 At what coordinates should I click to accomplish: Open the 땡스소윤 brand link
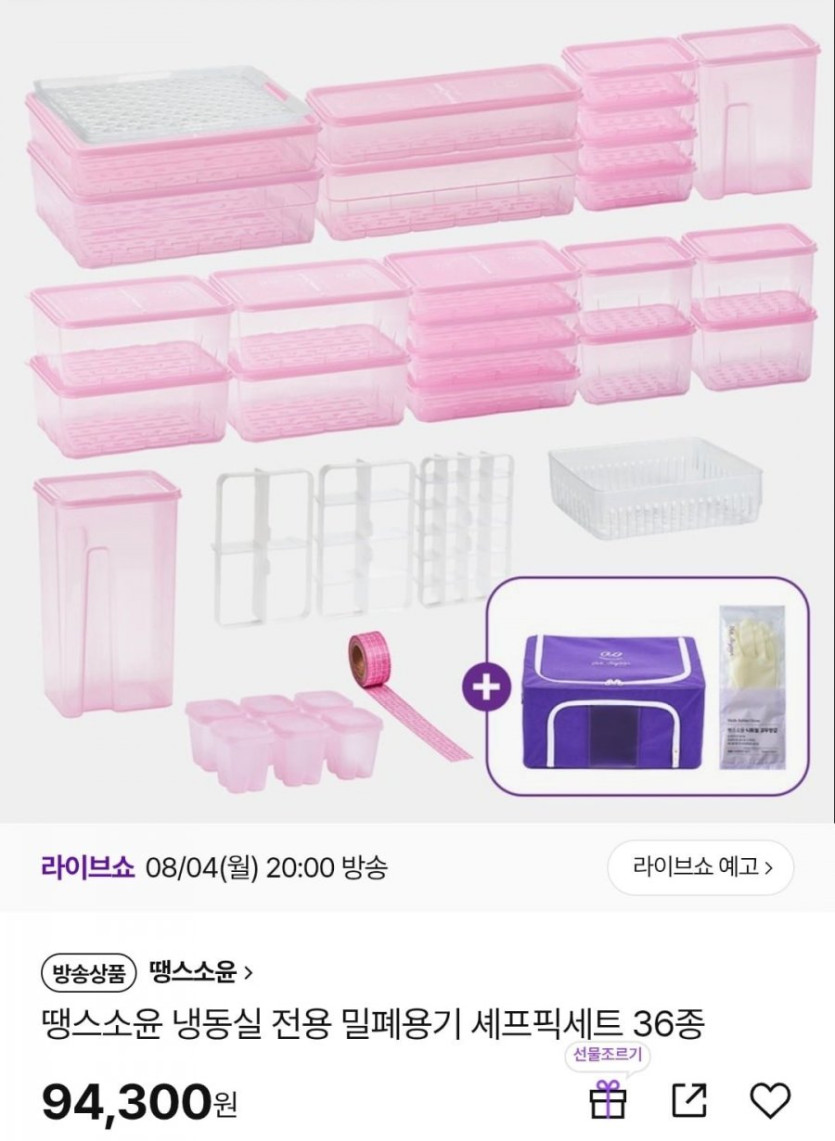click(x=201, y=971)
